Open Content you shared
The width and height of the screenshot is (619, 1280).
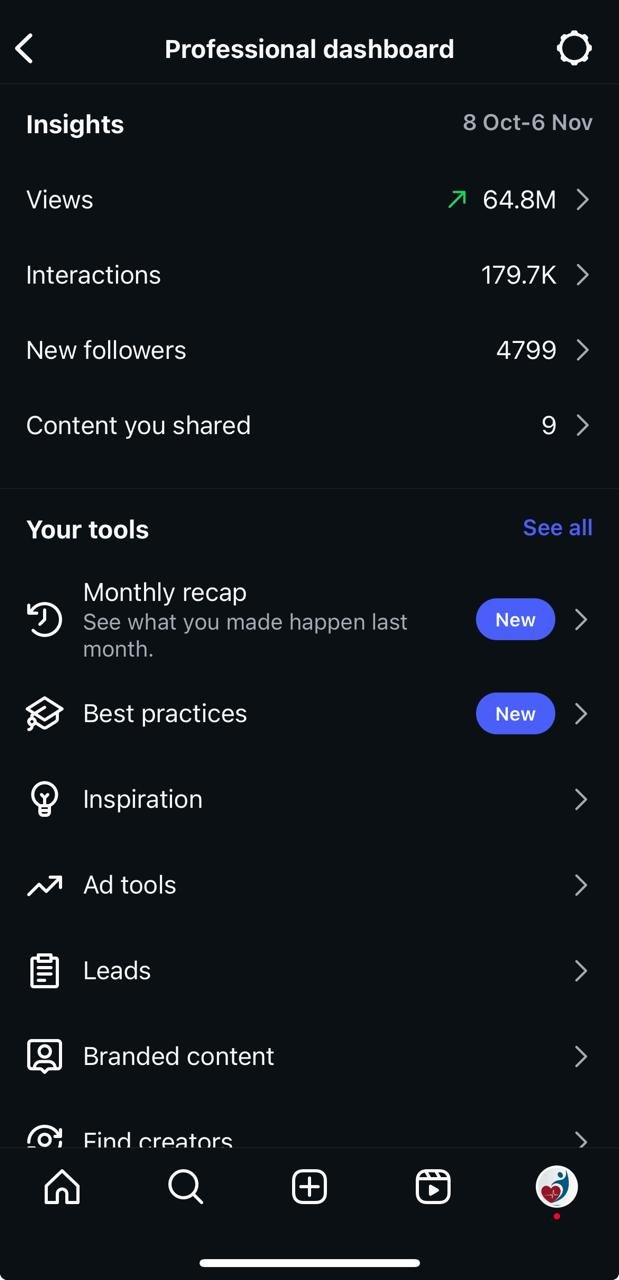pyautogui.click(x=309, y=425)
